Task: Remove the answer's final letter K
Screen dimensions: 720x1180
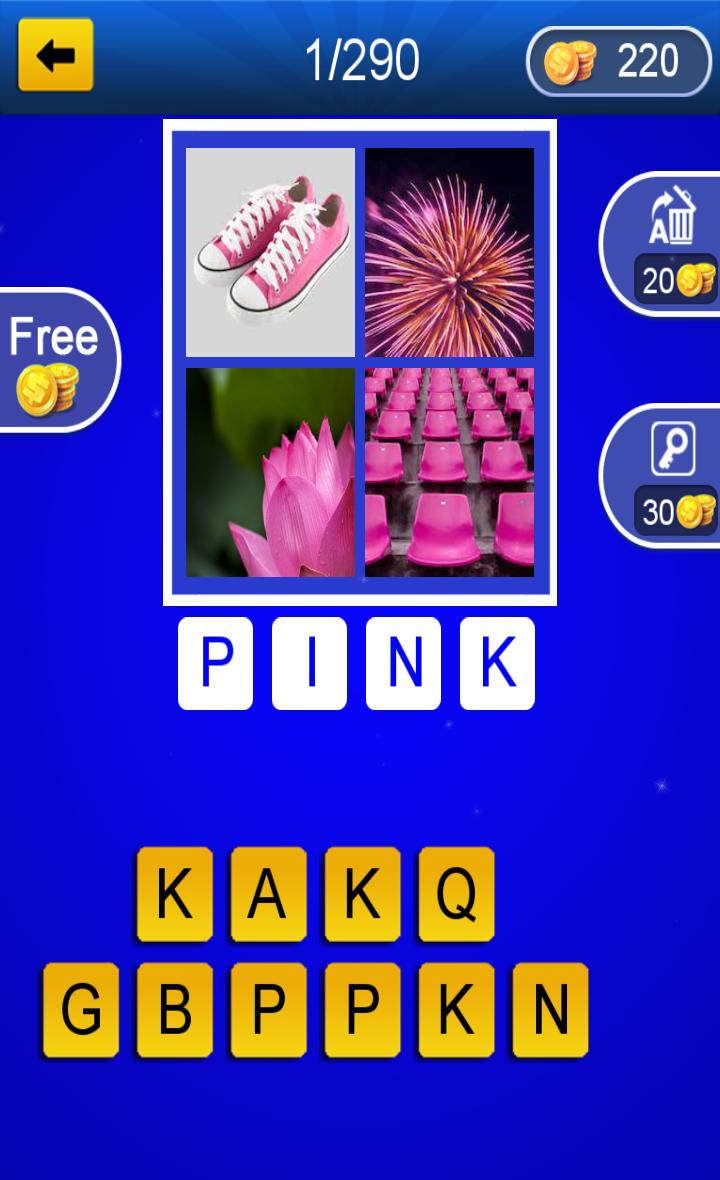Action: [x=497, y=663]
